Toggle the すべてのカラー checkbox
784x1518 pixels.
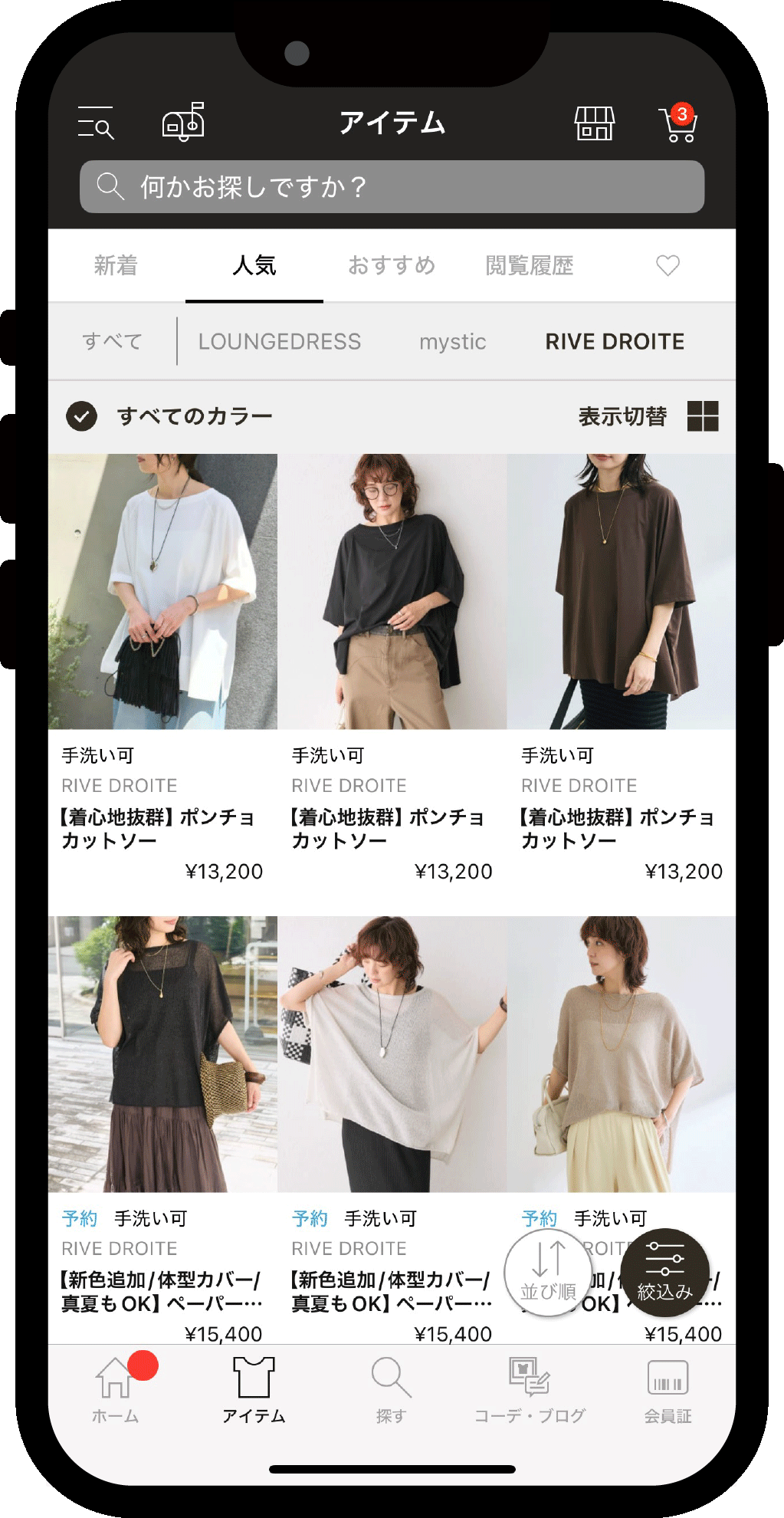[x=82, y=416]
